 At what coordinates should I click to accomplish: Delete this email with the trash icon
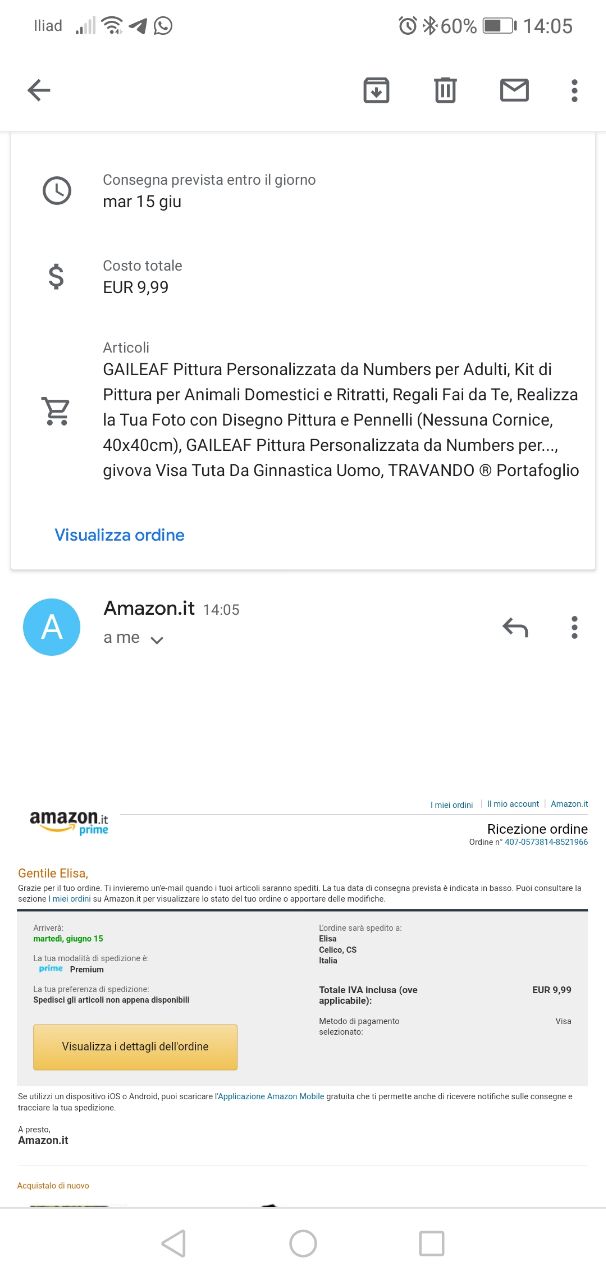445,91
